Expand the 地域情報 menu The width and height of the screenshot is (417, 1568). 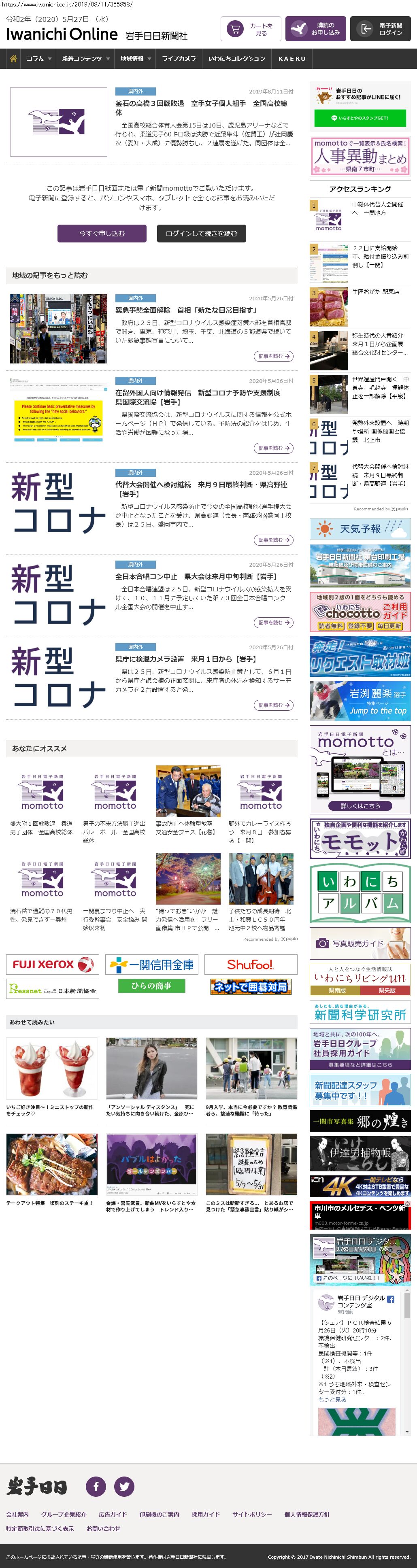(136, 59)
